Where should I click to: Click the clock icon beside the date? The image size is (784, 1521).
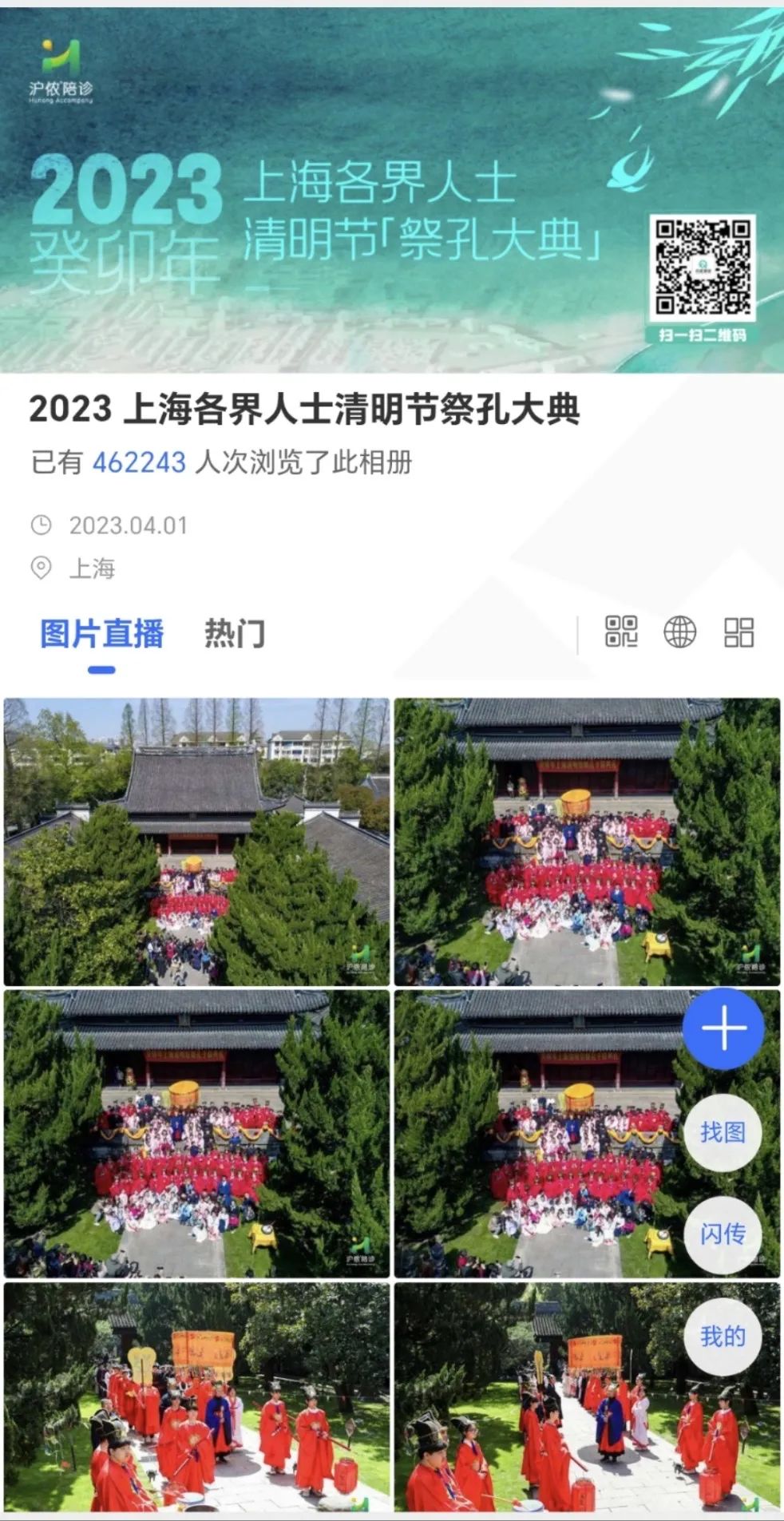tap(41, 525)
